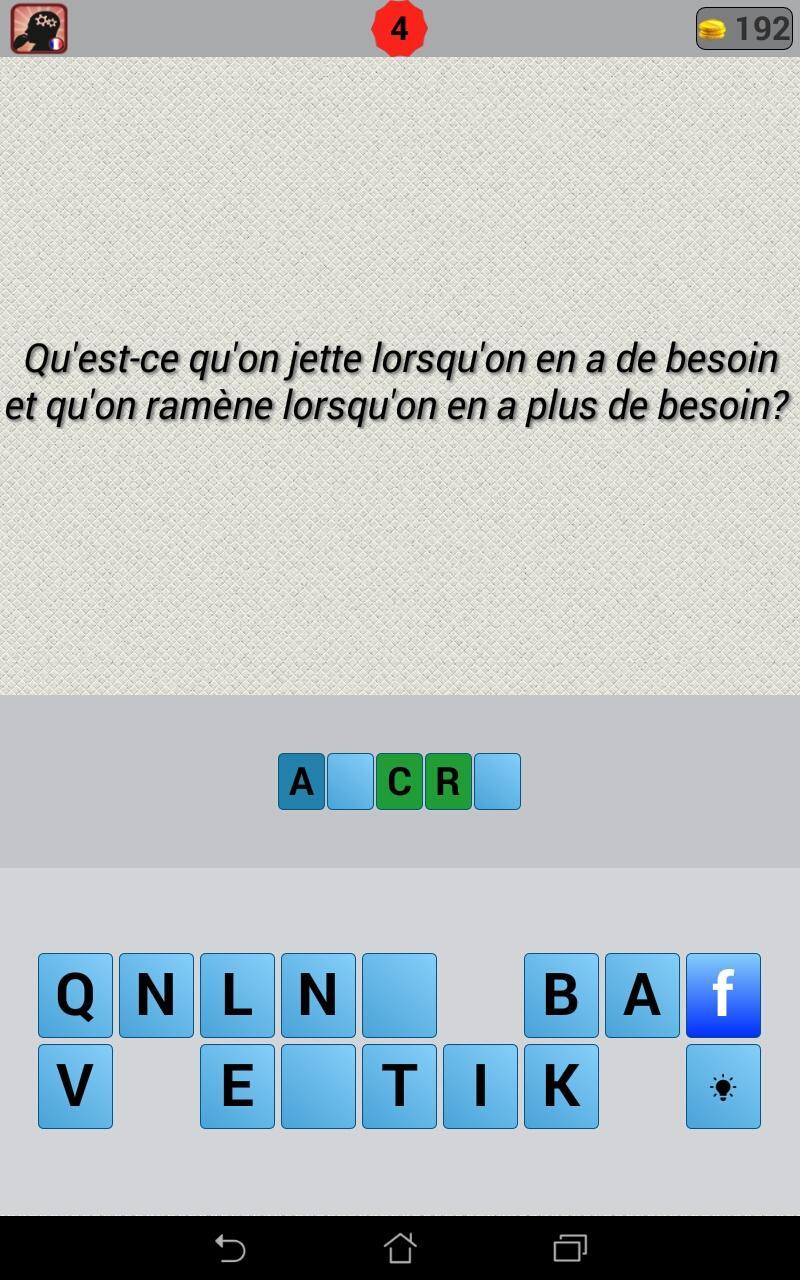This screenshot has height=1280, width=800.
Task: Pick the letter E tile
Action: coord(237,1086)
